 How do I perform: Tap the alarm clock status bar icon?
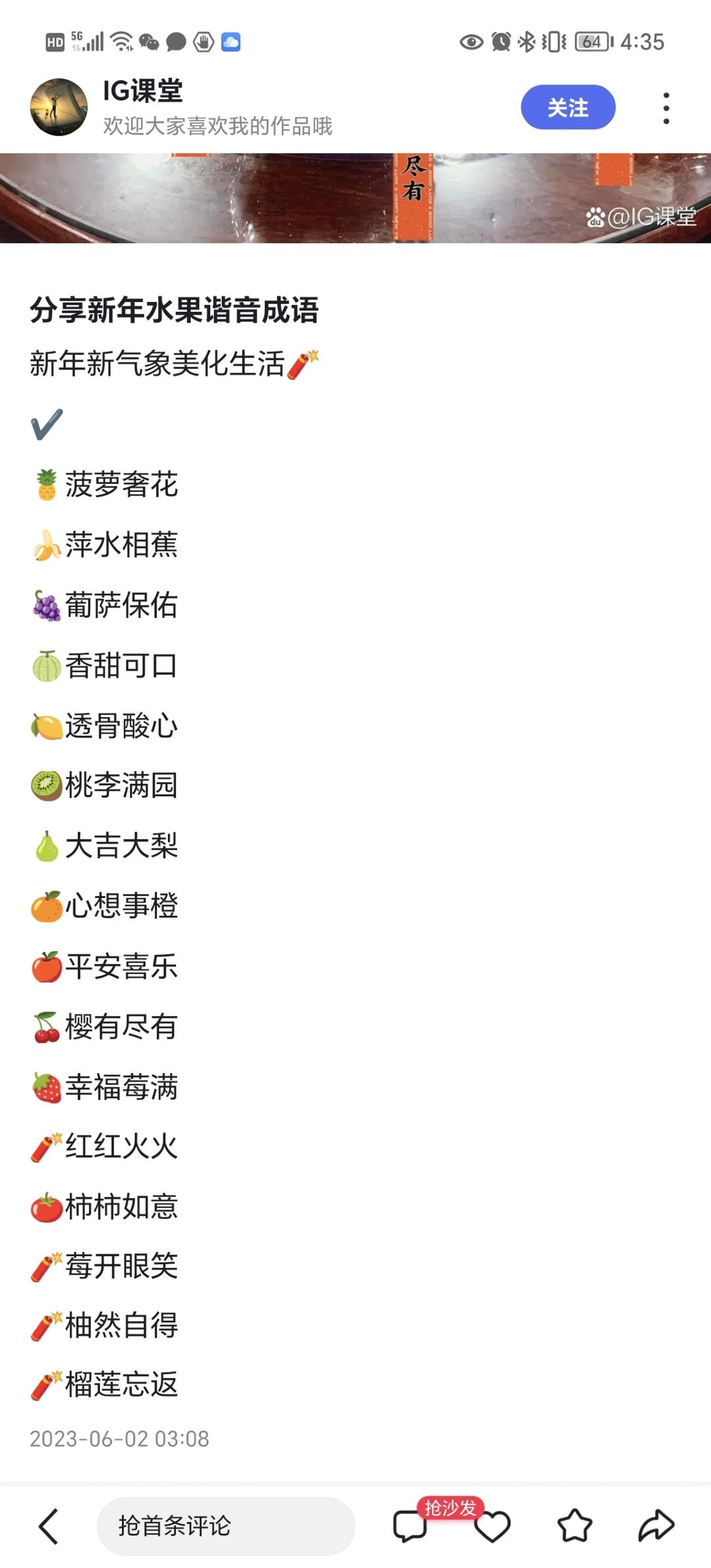[500, 41]
